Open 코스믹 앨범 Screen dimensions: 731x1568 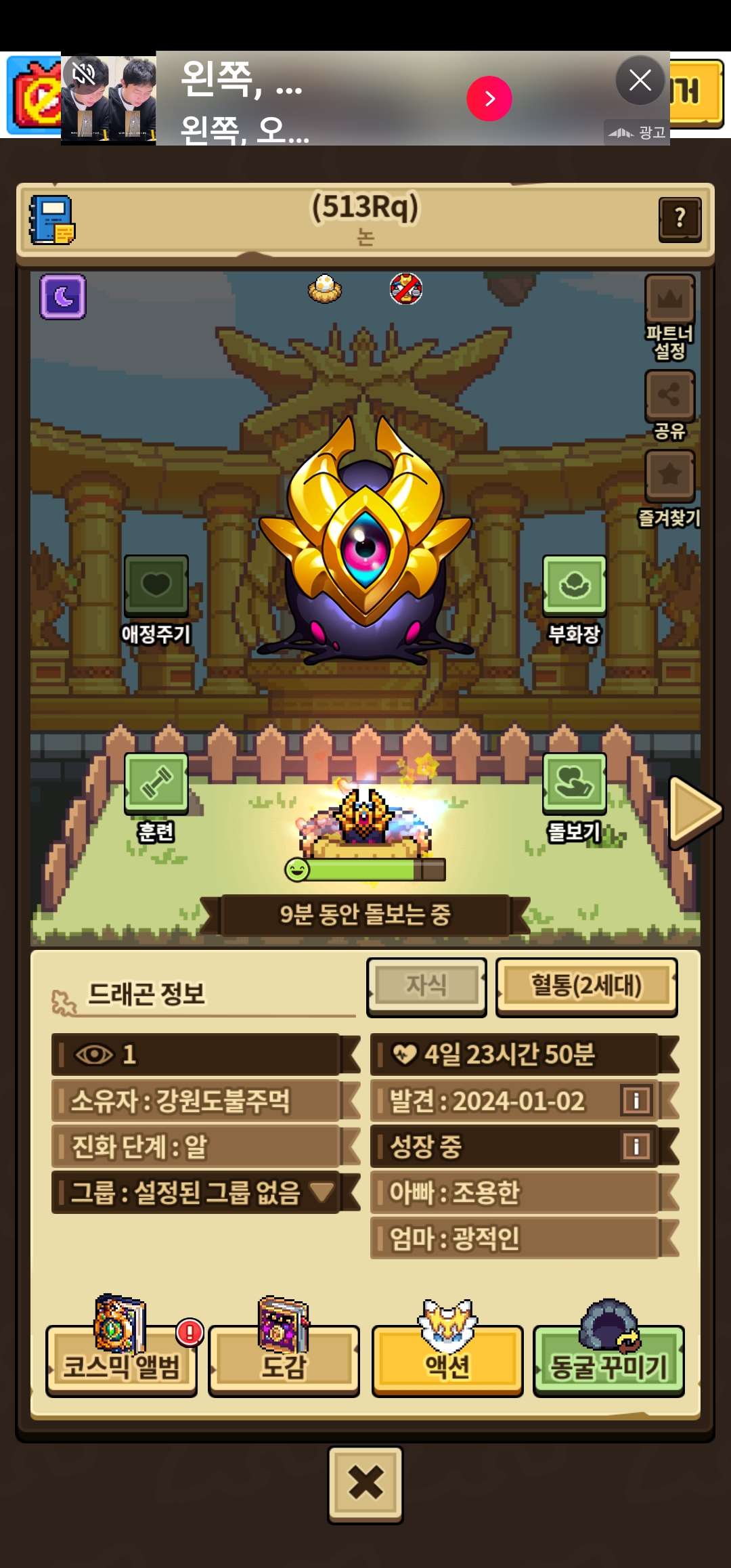tap(121, 1360)
